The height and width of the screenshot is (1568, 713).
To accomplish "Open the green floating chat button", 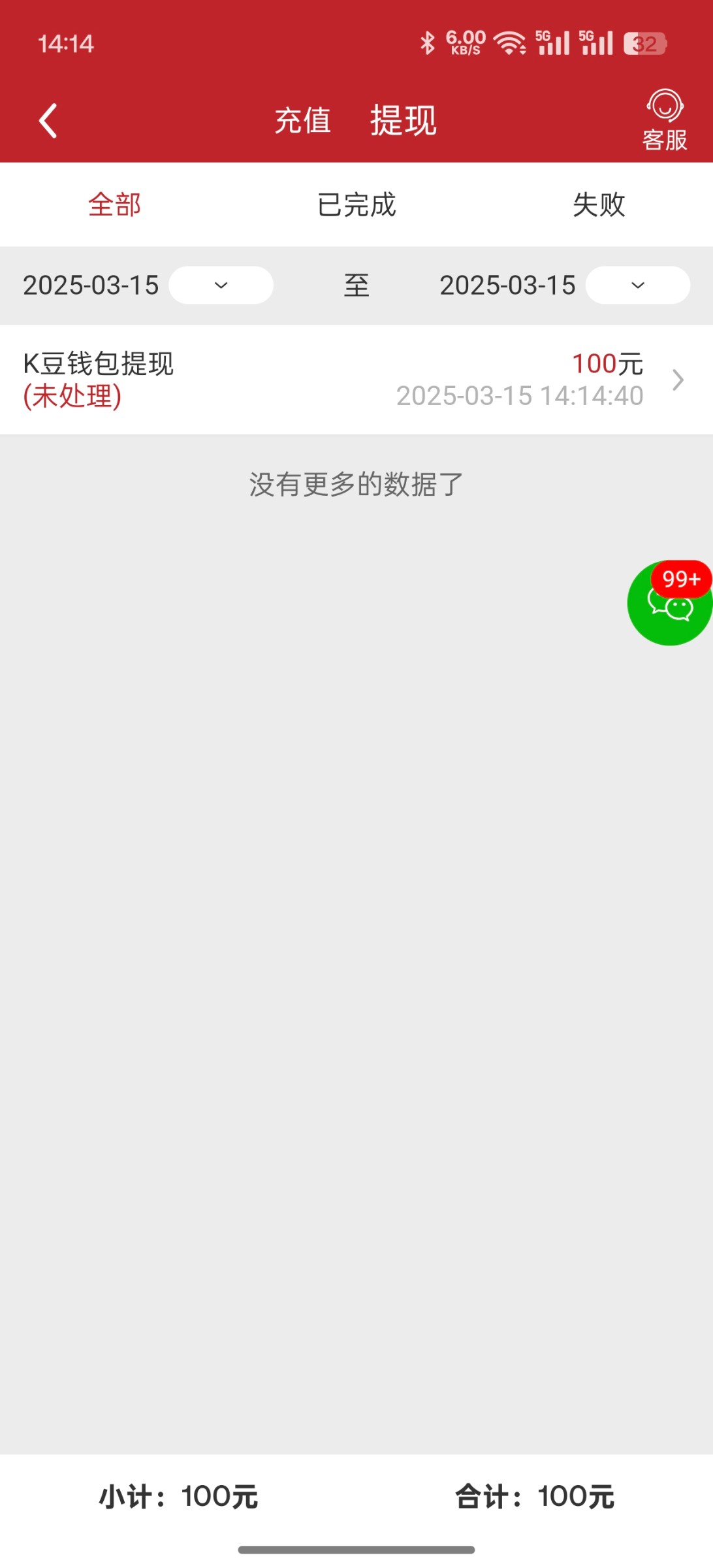I will point(669,604).
